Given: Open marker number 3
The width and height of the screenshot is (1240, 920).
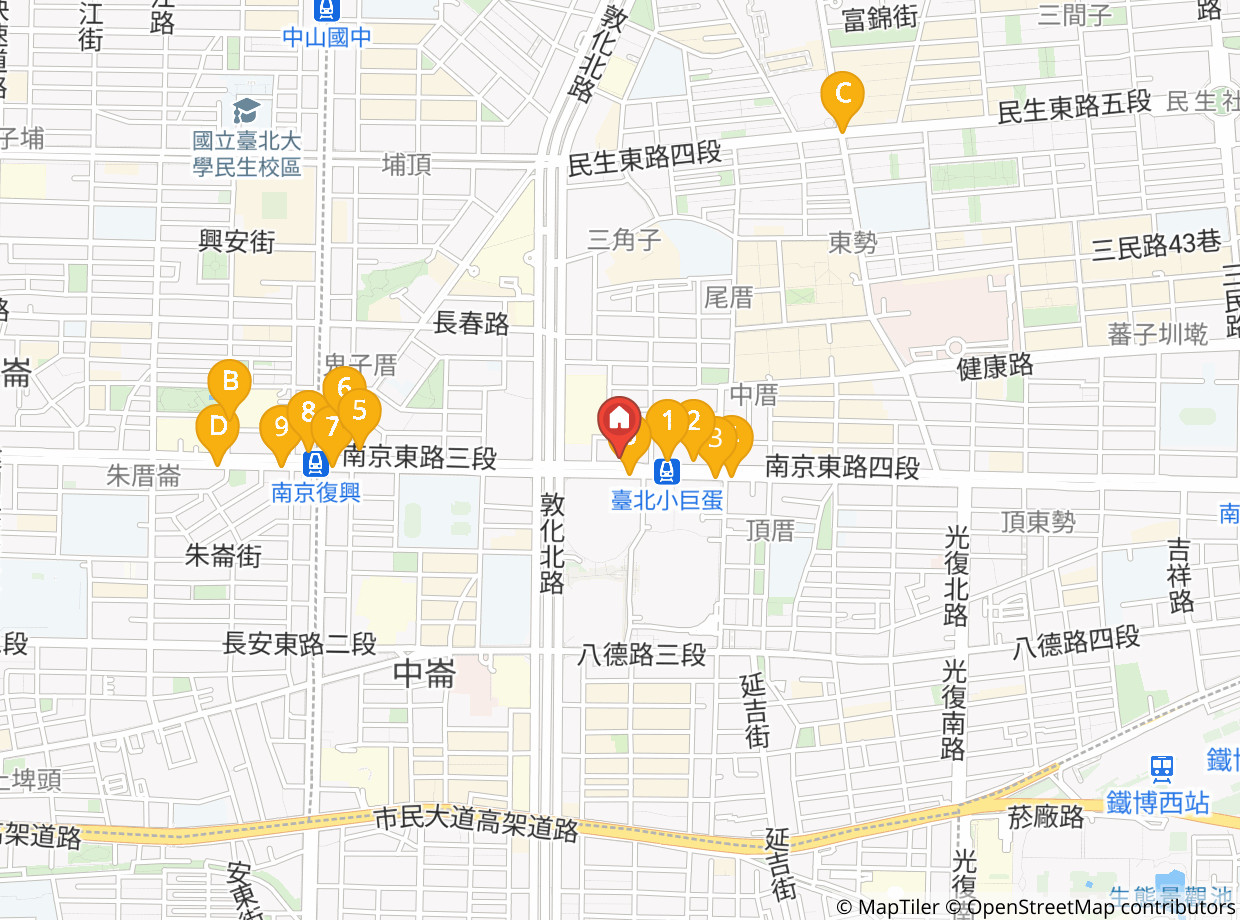Looking at the screenshot, I should (x=716, y=437).
